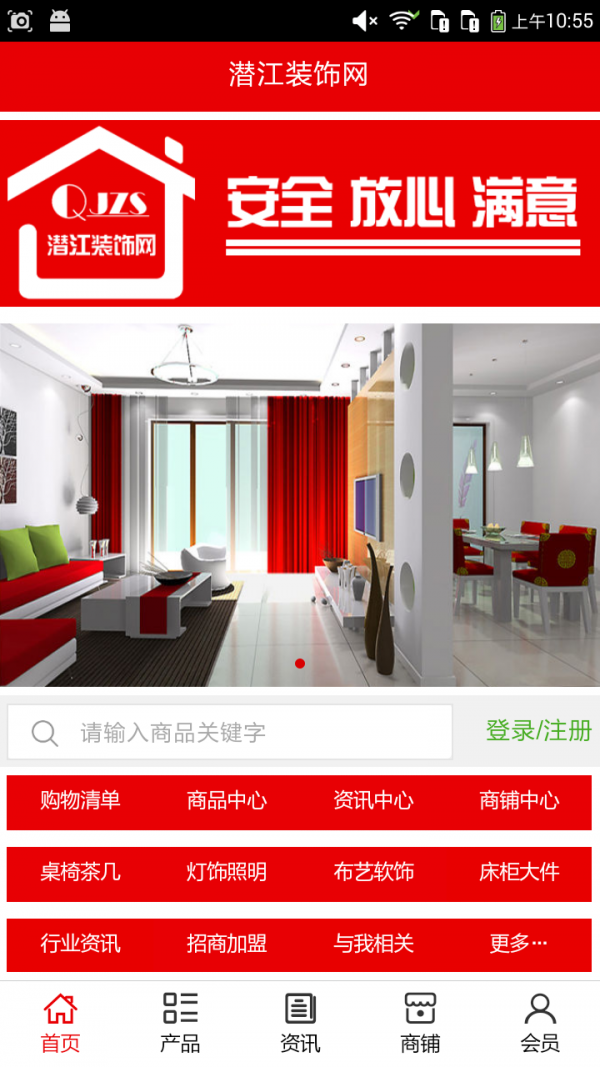
Task: Select 首页 home tab
Action: click(x=60, y=1023)
